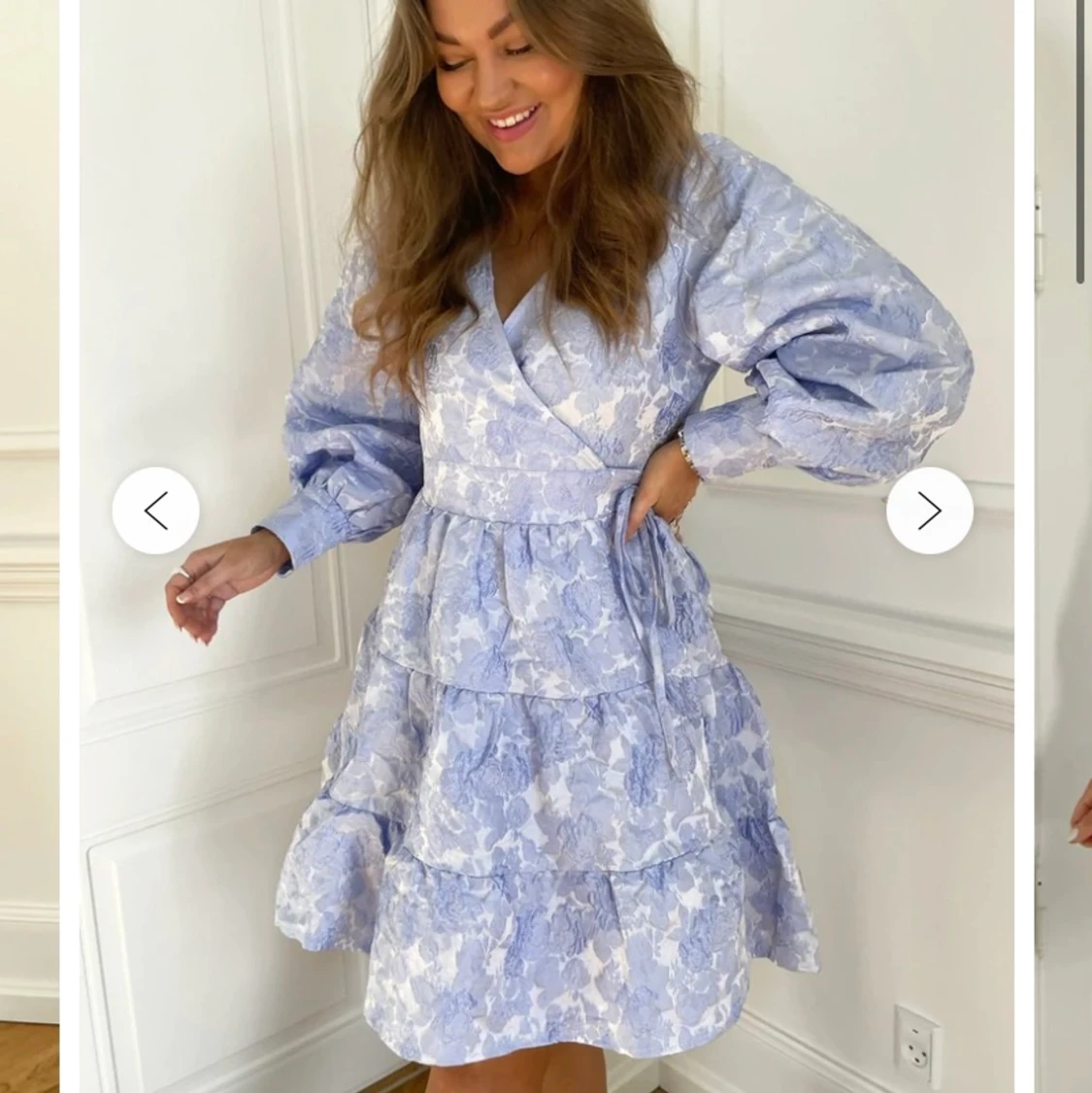This screenshot has width=1092, height=1093.
Task: Go to the next product photo
Action: pos(929,511)
